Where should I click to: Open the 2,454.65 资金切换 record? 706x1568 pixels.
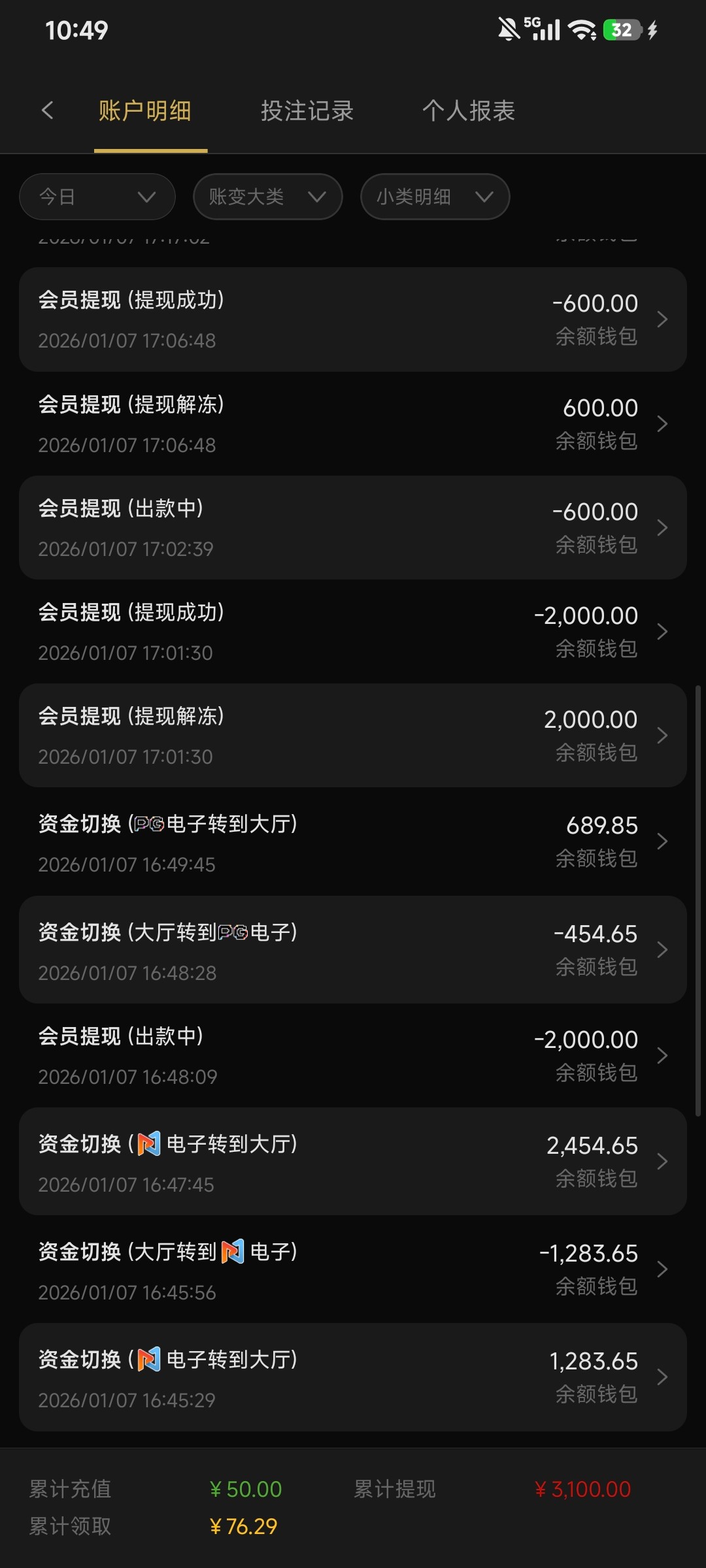pyautogui.click(x=353, y=1162)
